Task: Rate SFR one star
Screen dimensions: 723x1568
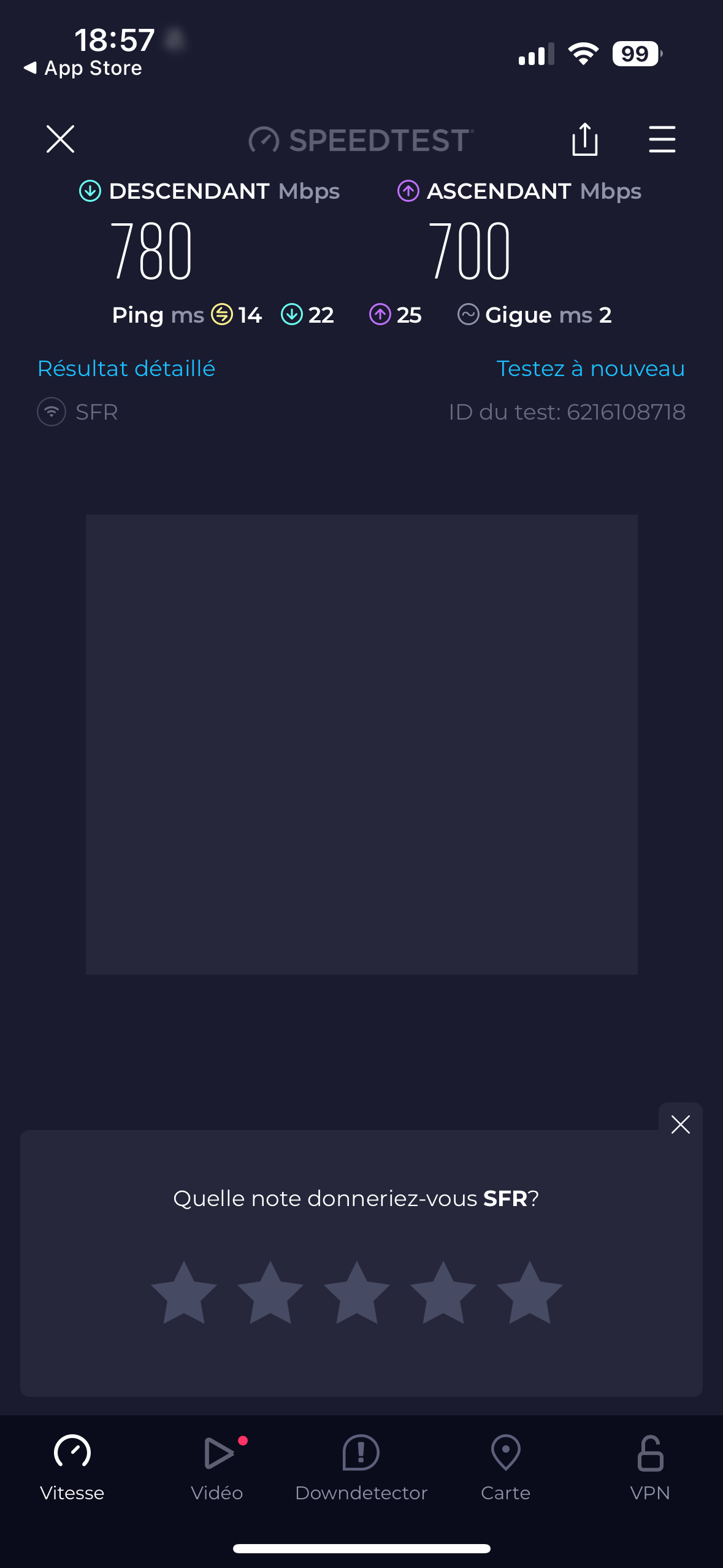Action: (184, 1292)
